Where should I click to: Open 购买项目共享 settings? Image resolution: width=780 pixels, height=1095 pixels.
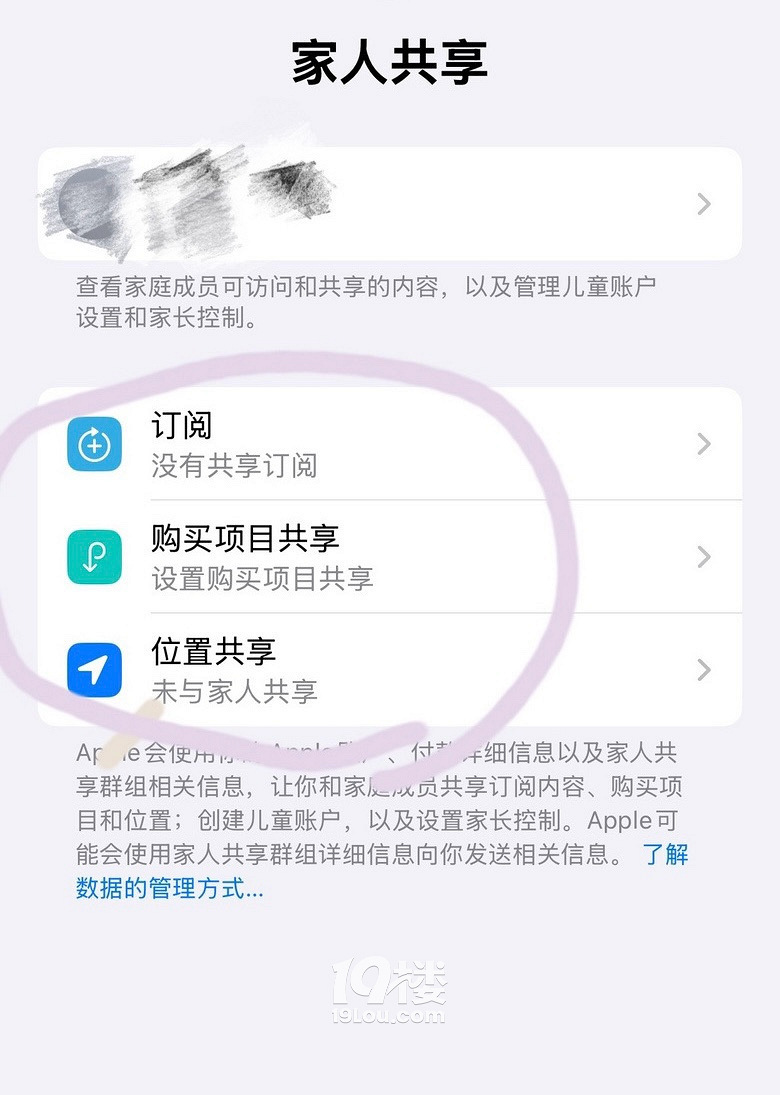pos(390,557)
